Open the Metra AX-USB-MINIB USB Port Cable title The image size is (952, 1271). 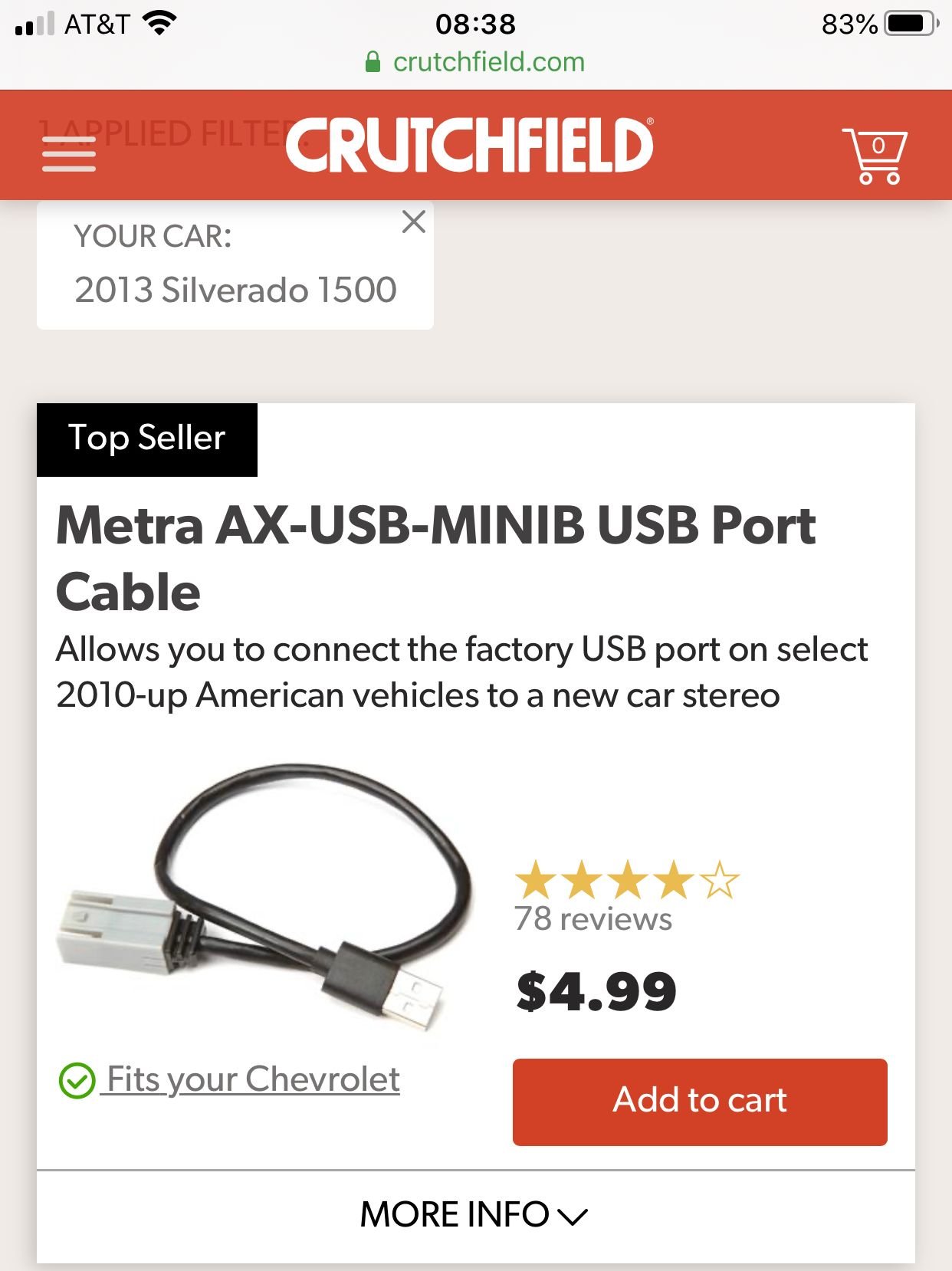pos(435,557)
